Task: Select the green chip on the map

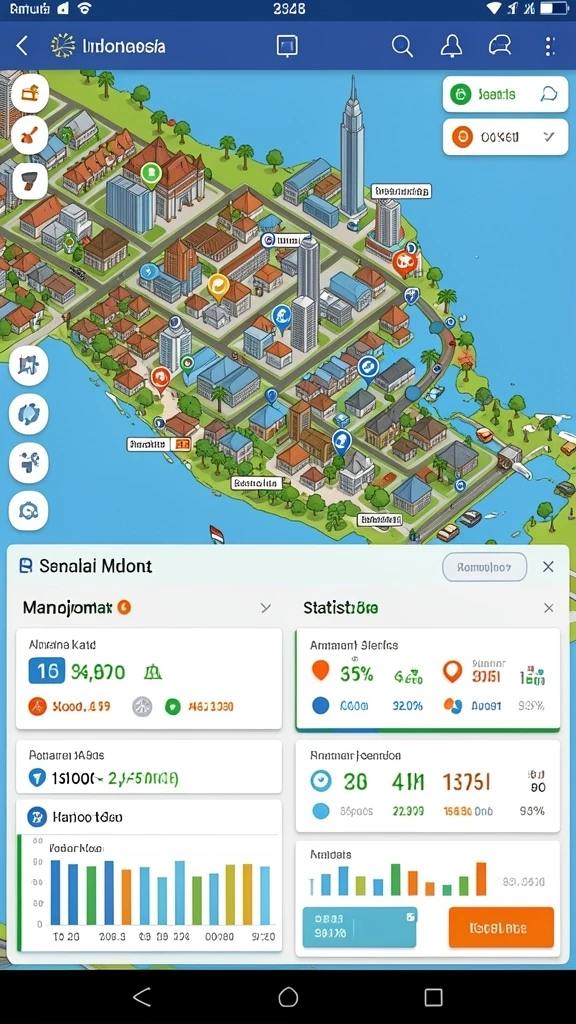Action: click(x=505, y=95)
